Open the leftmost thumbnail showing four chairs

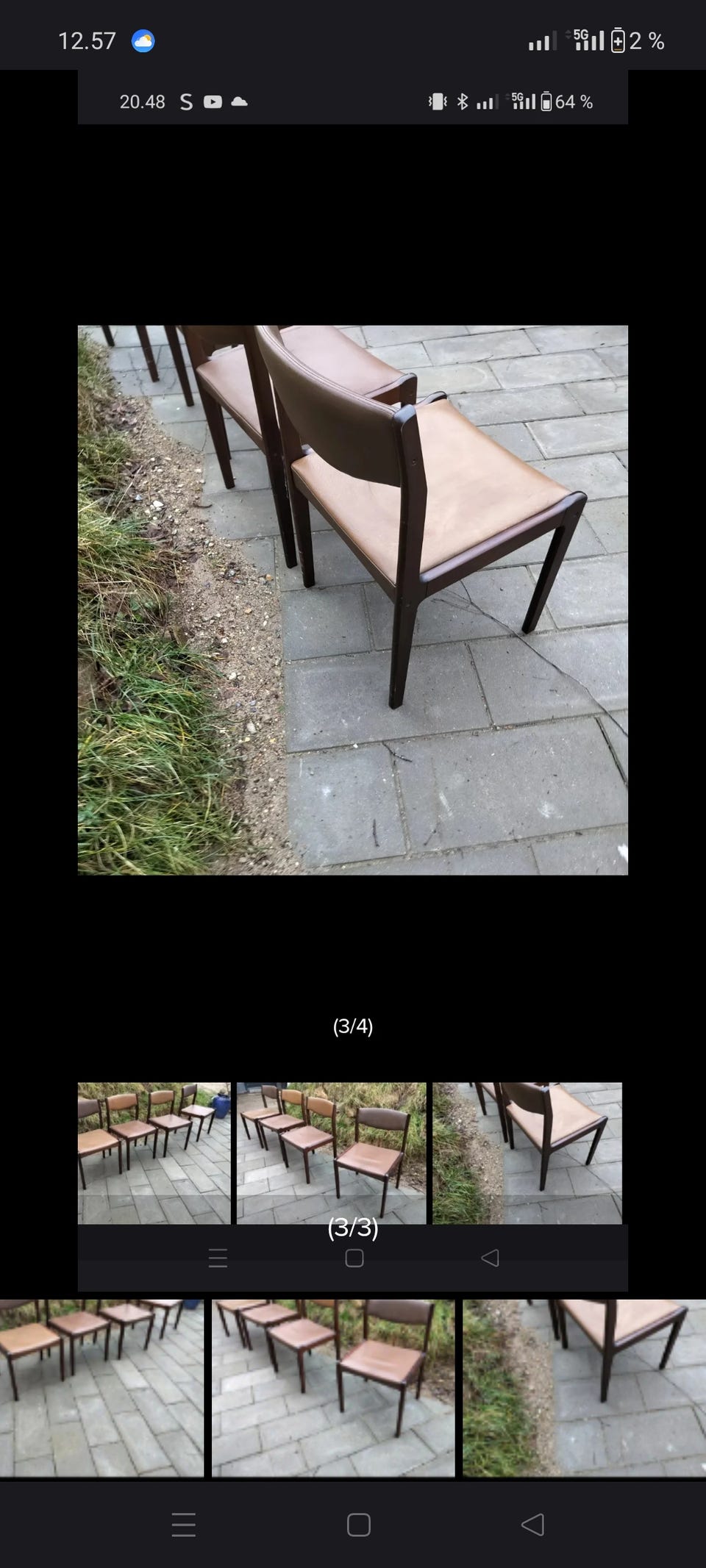coord(154,1150)
